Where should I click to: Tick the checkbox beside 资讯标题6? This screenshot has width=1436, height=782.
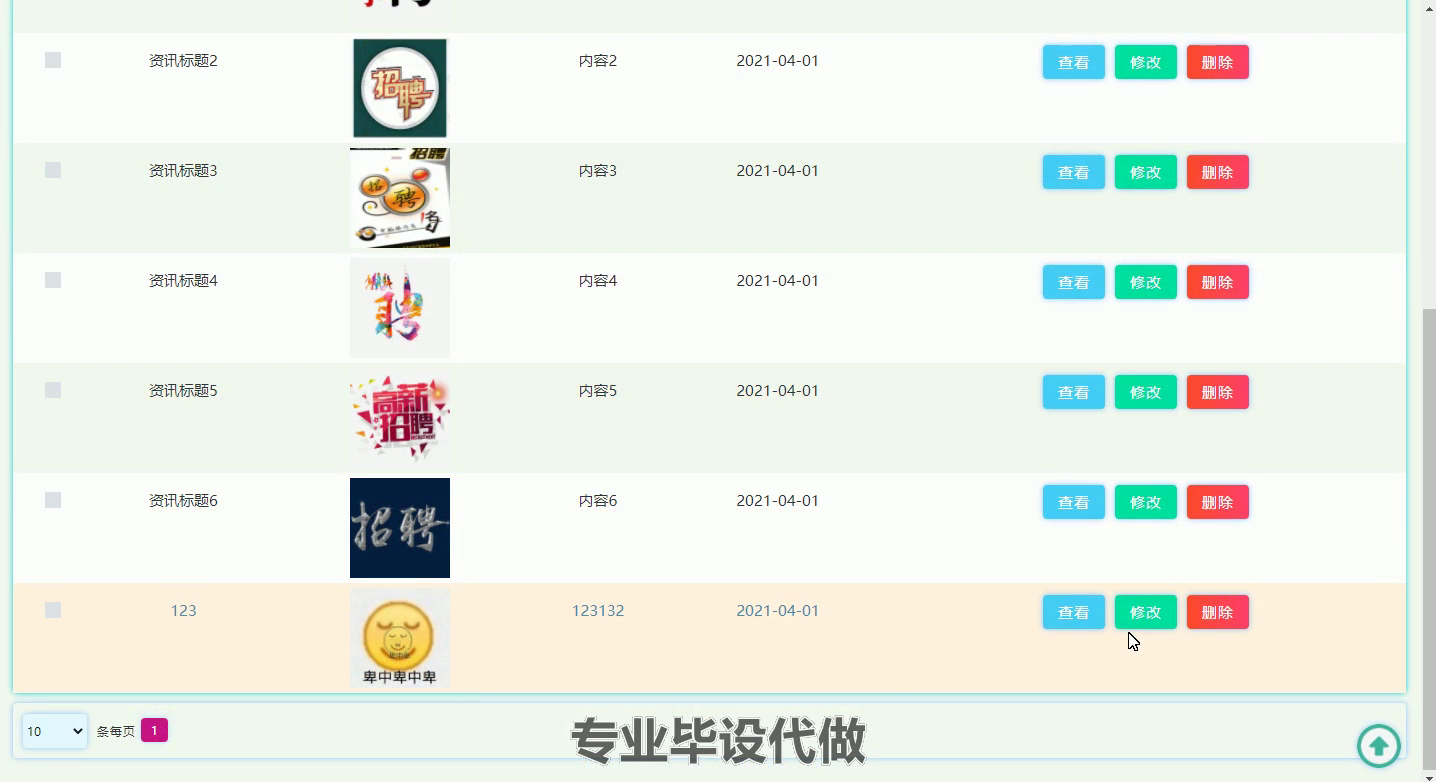53,500
